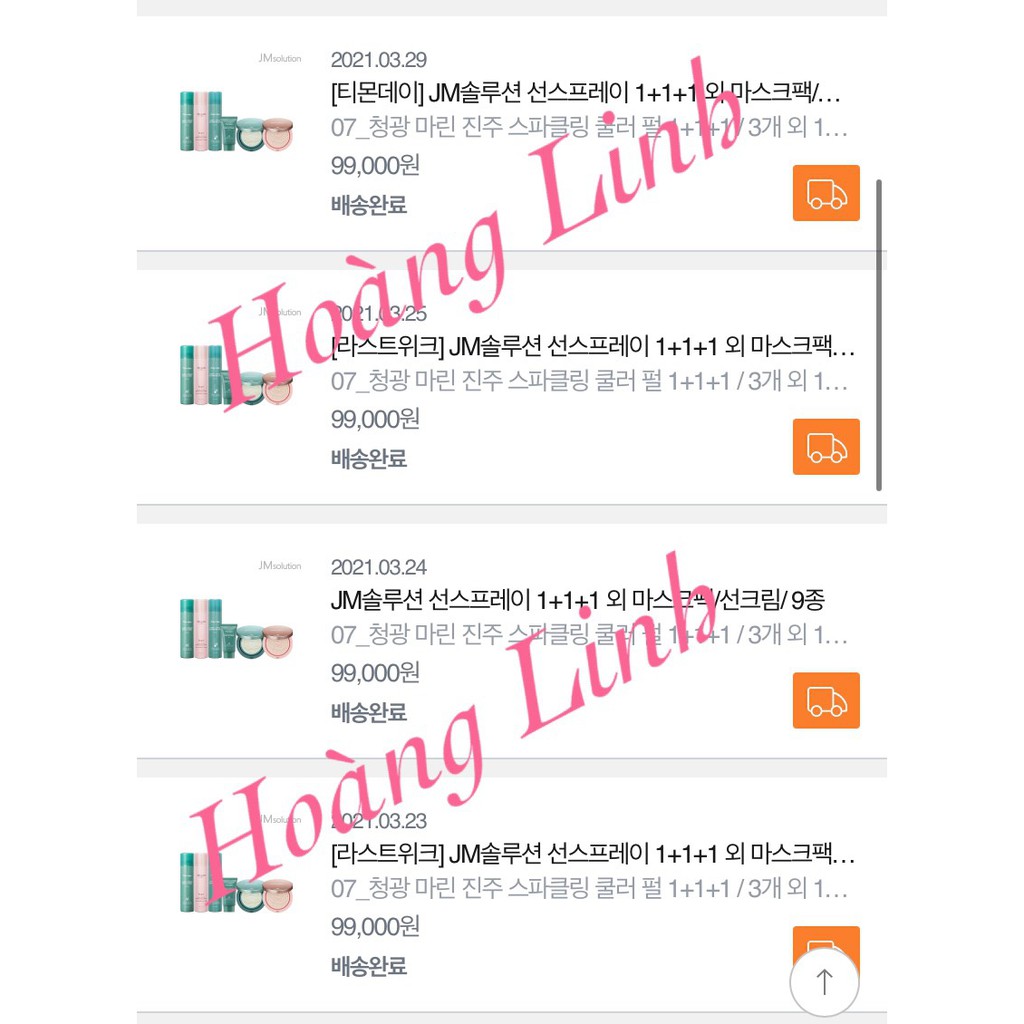This screenshot has width=1024, height=1024.
Task: Track delivery for the 2021.03.25 order
Action: (x=826, y=447)
